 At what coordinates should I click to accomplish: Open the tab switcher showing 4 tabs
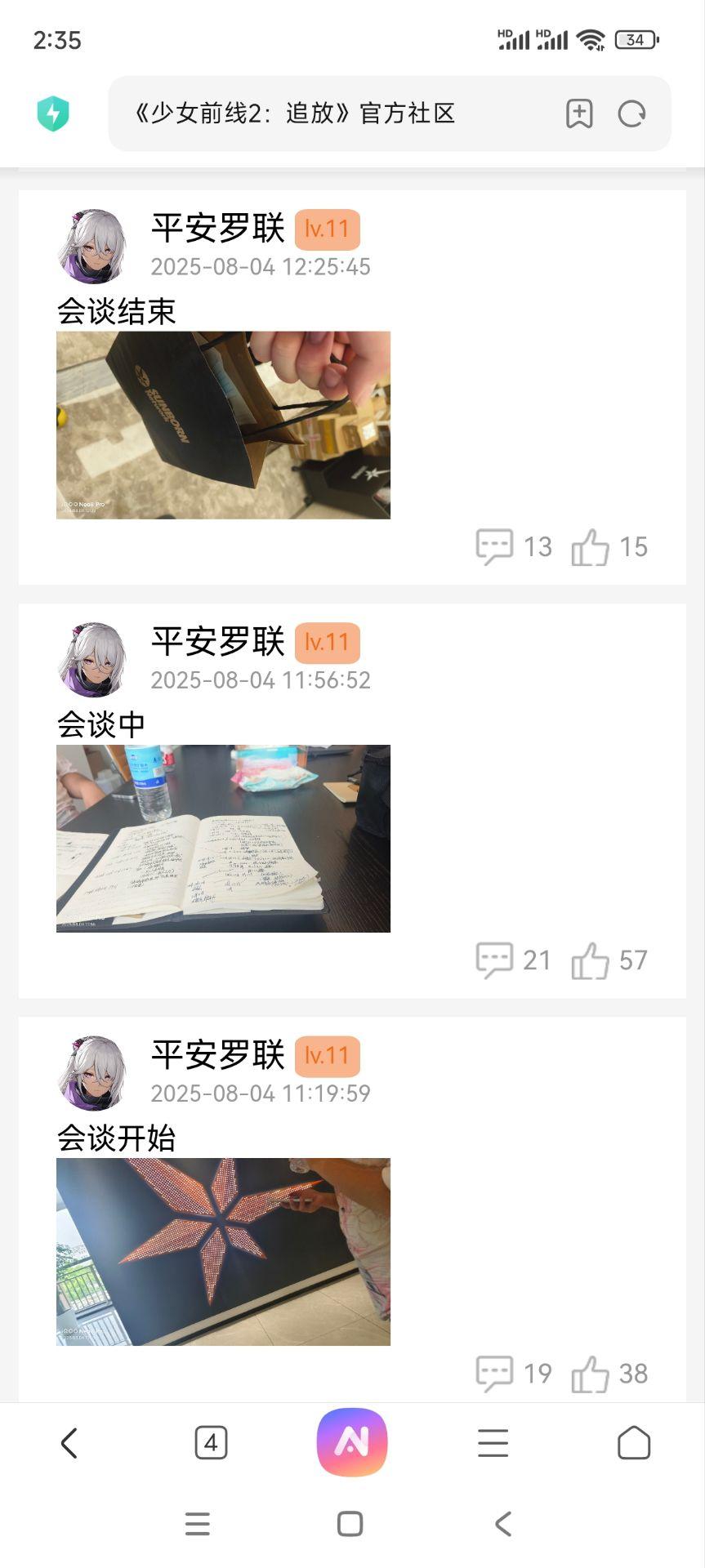coord(211,1443)
